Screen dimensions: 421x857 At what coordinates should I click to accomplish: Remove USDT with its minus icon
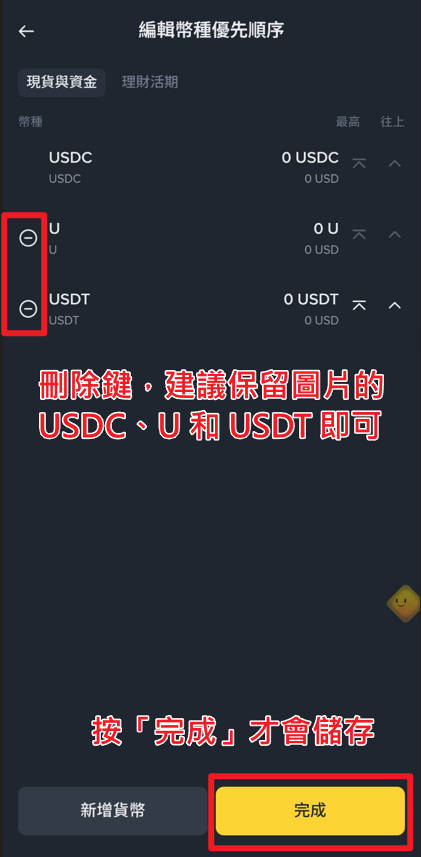coord(28,309)
